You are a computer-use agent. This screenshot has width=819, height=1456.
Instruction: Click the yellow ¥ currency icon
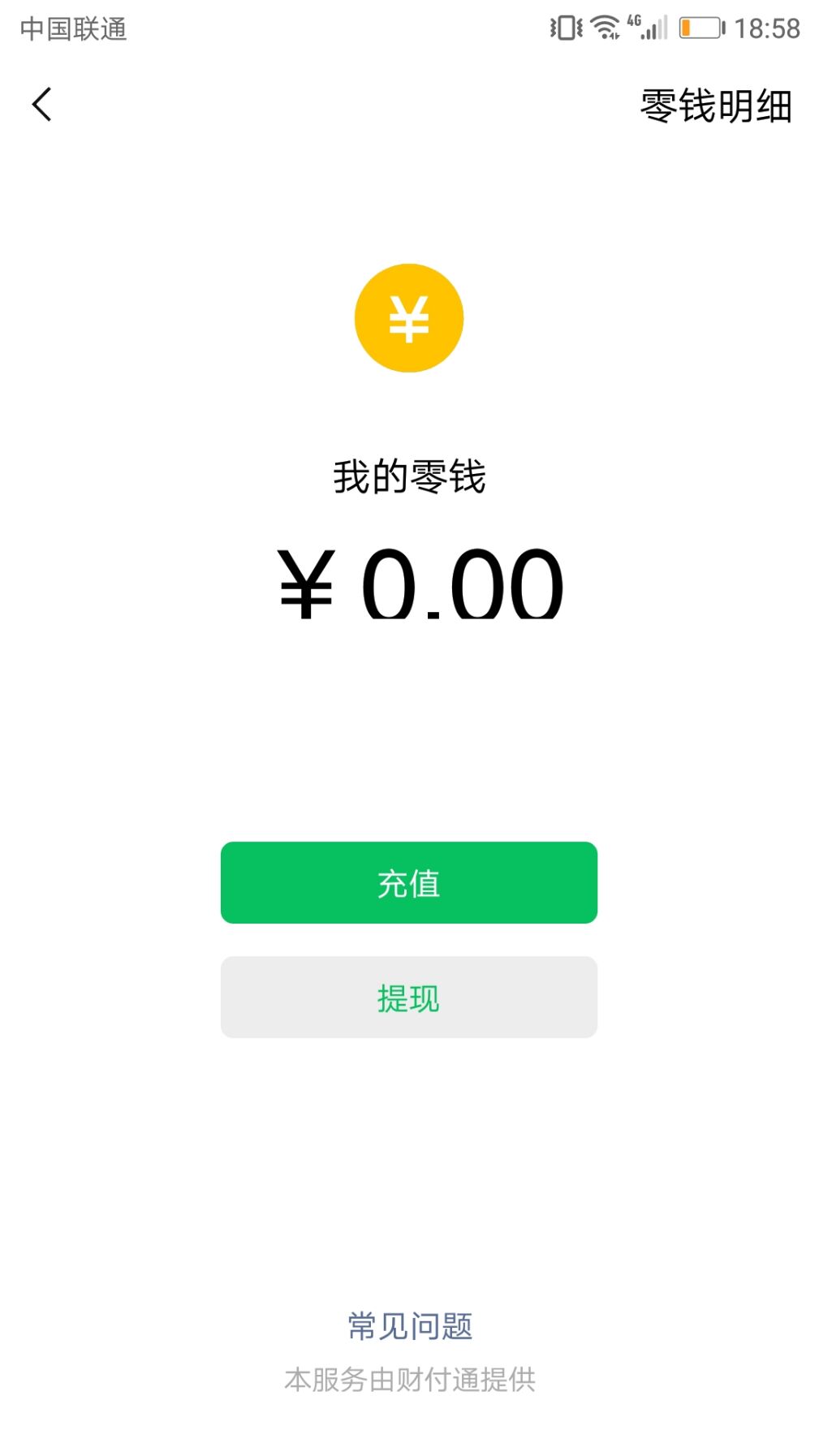point(409,317)
